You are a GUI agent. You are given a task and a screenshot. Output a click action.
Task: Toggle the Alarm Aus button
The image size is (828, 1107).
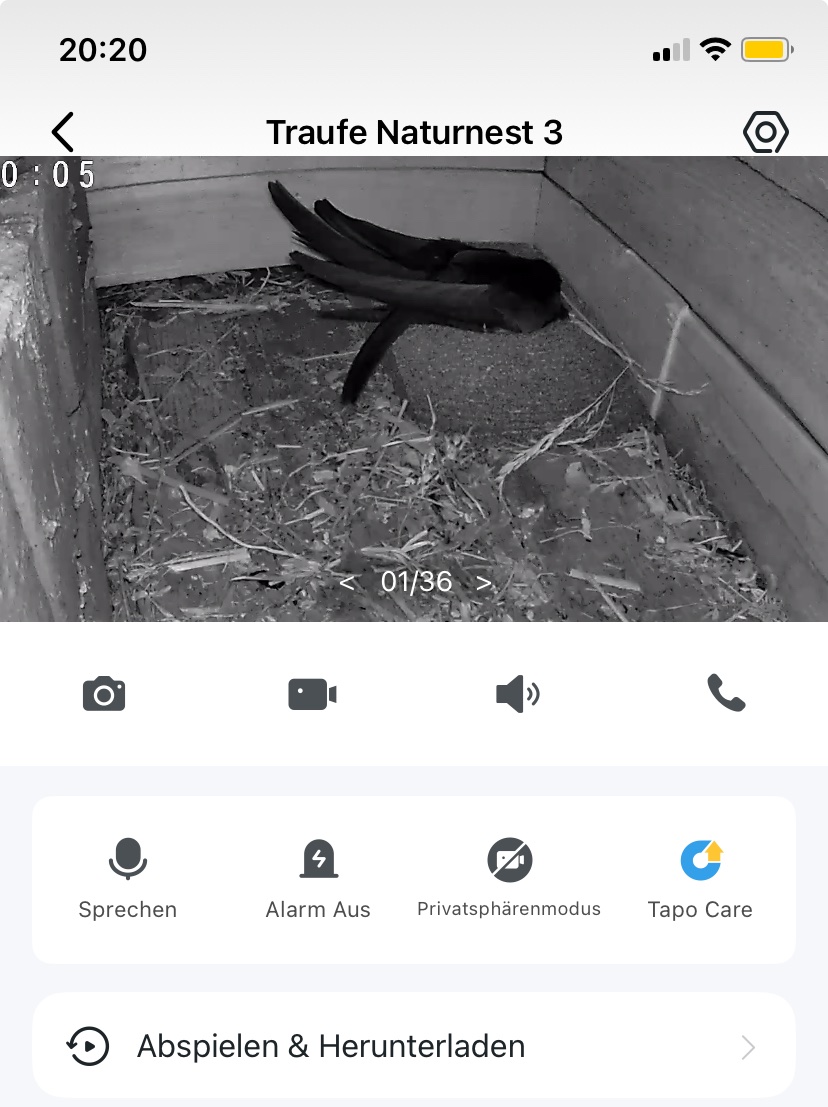(x=318, y=879)
